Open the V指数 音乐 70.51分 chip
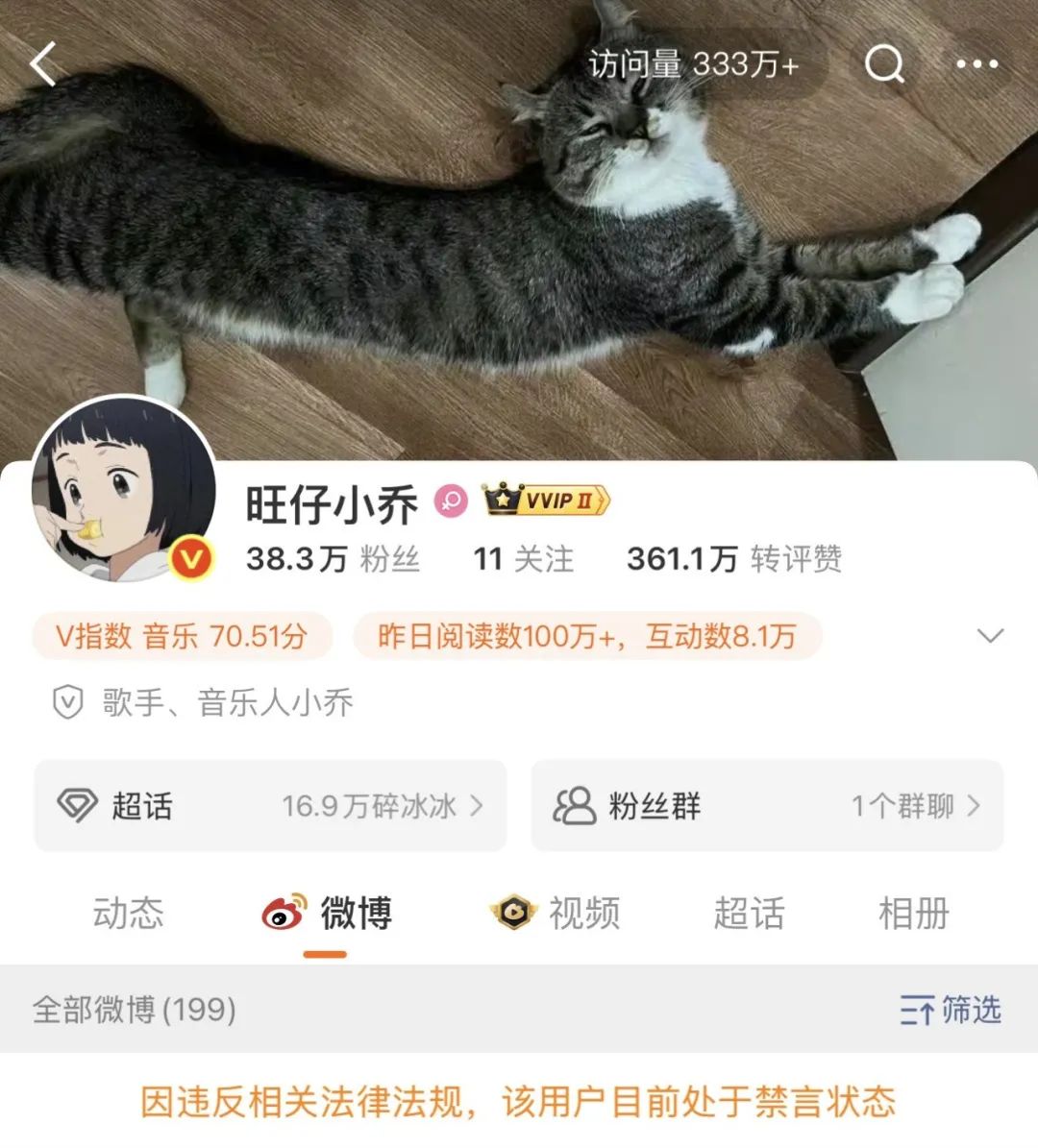Viewport: 1038px width, 1148px height. click(x=182, y=636)
